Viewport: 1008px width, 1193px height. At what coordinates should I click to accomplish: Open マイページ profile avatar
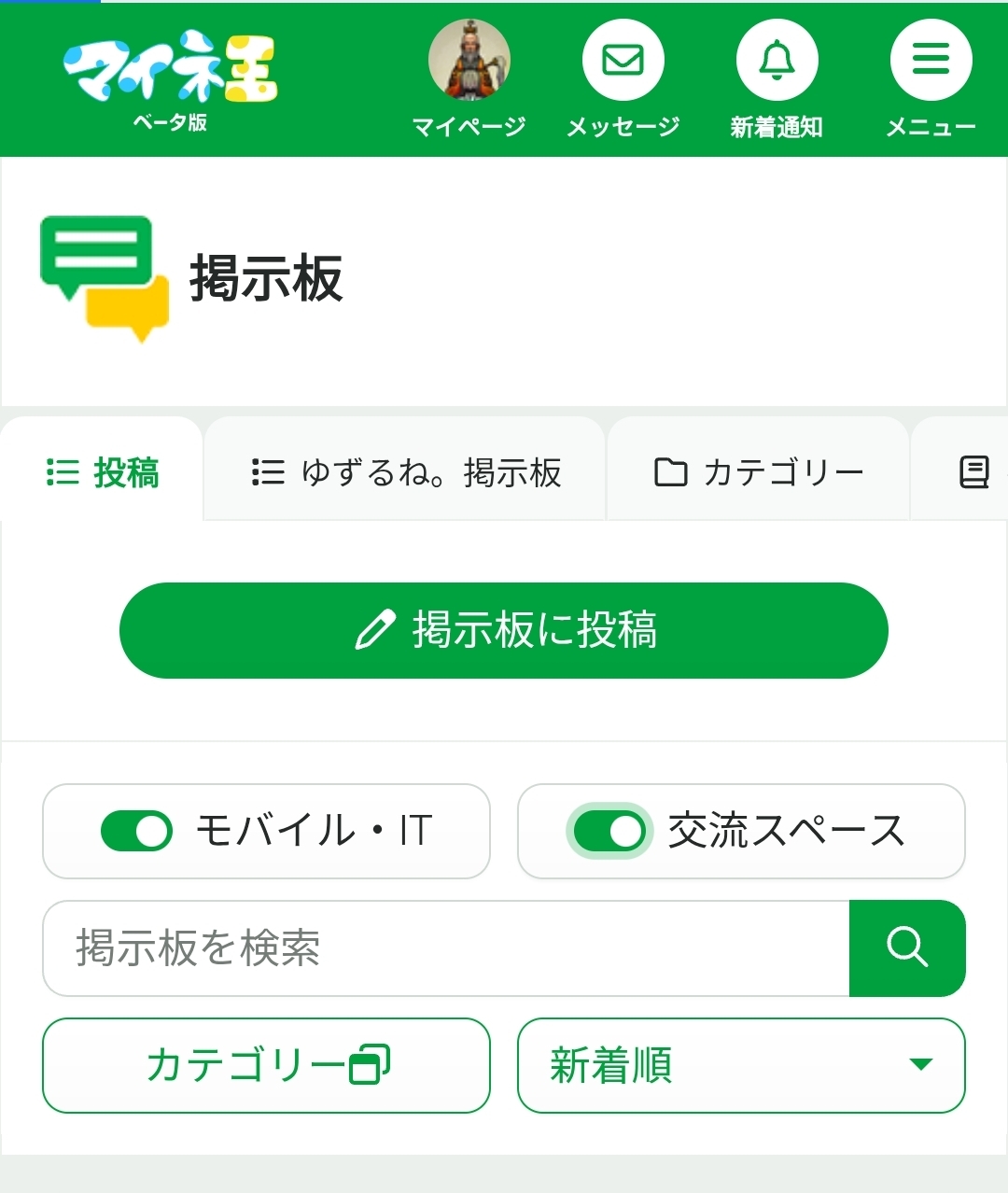click(x=469, y=60)
